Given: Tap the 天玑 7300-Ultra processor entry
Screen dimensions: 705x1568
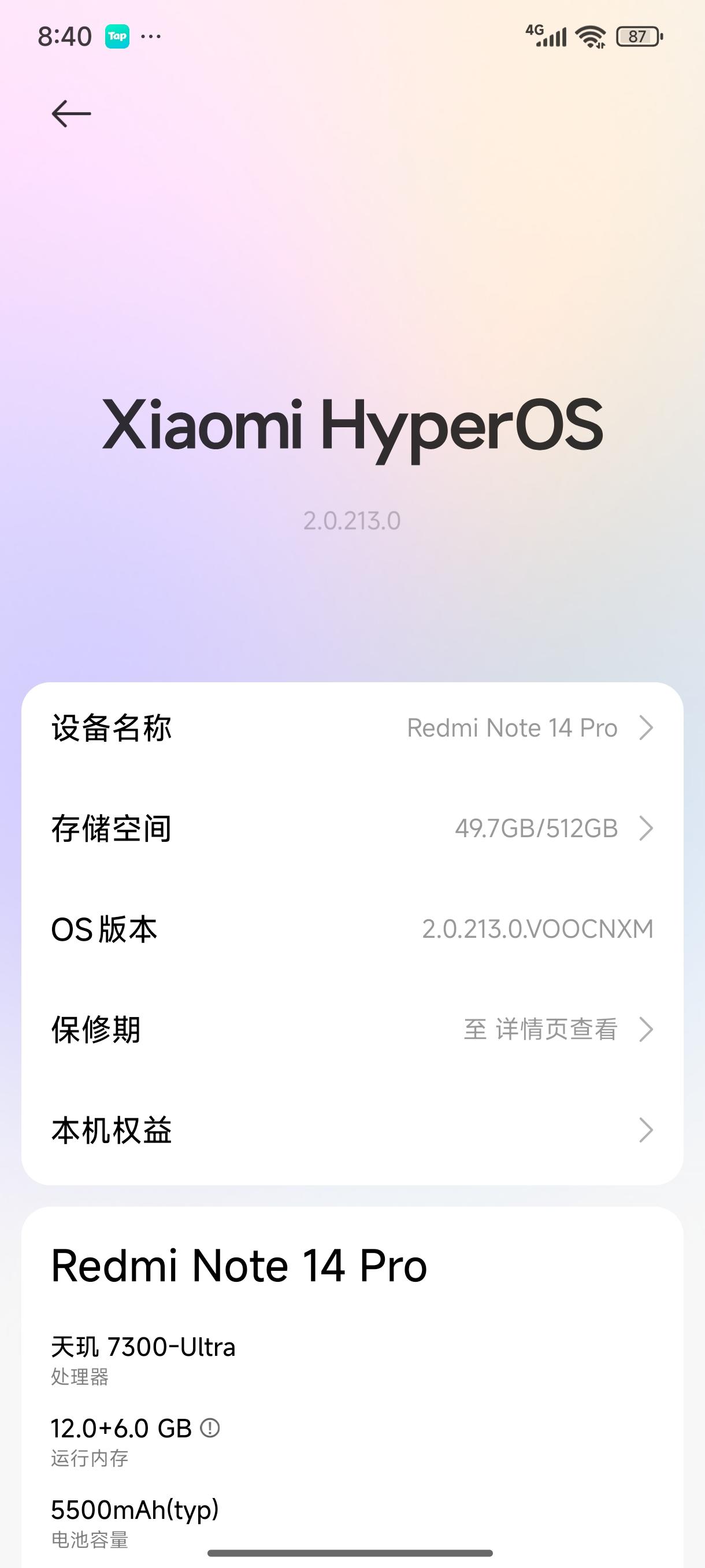Looking at the screenshot, I should point(144,1347).
